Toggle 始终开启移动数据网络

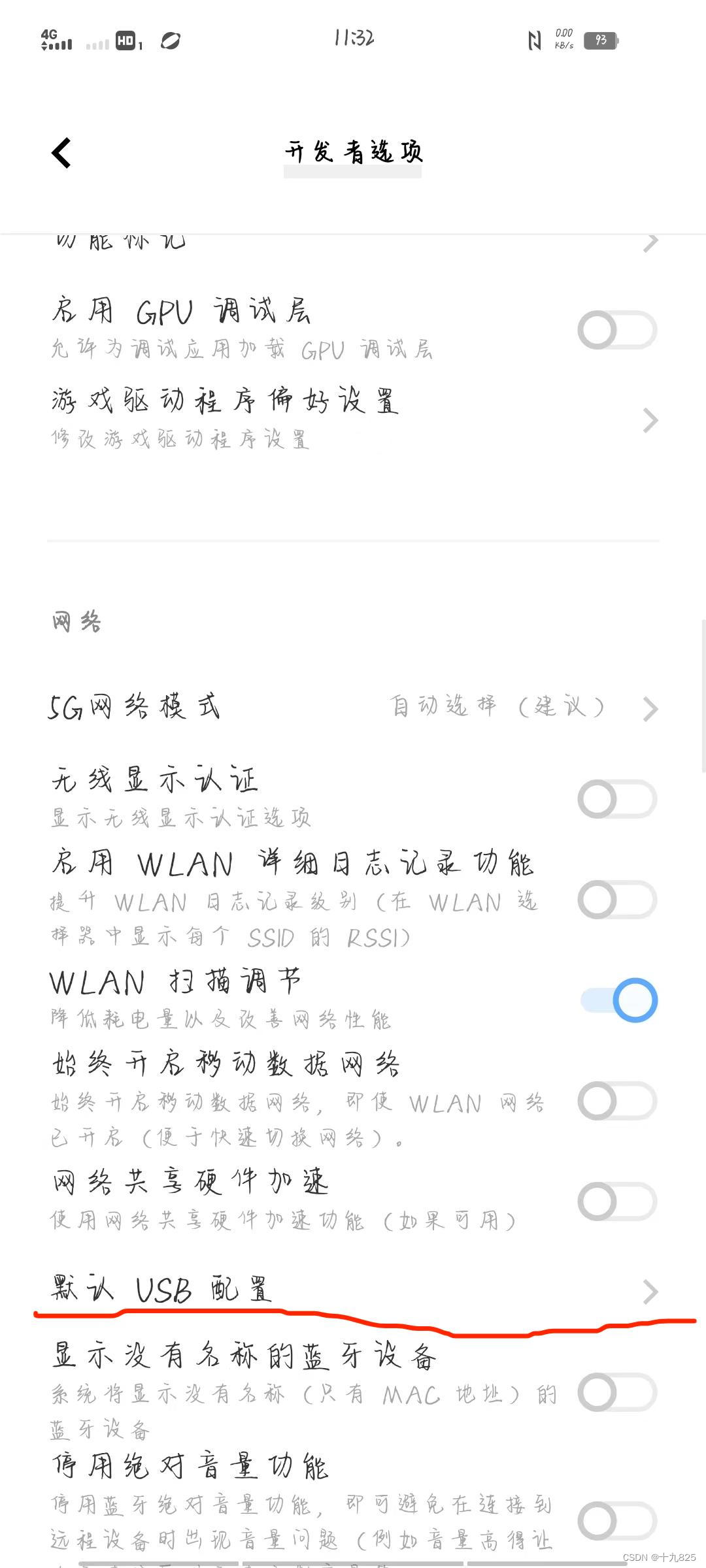click(617, 1101)
